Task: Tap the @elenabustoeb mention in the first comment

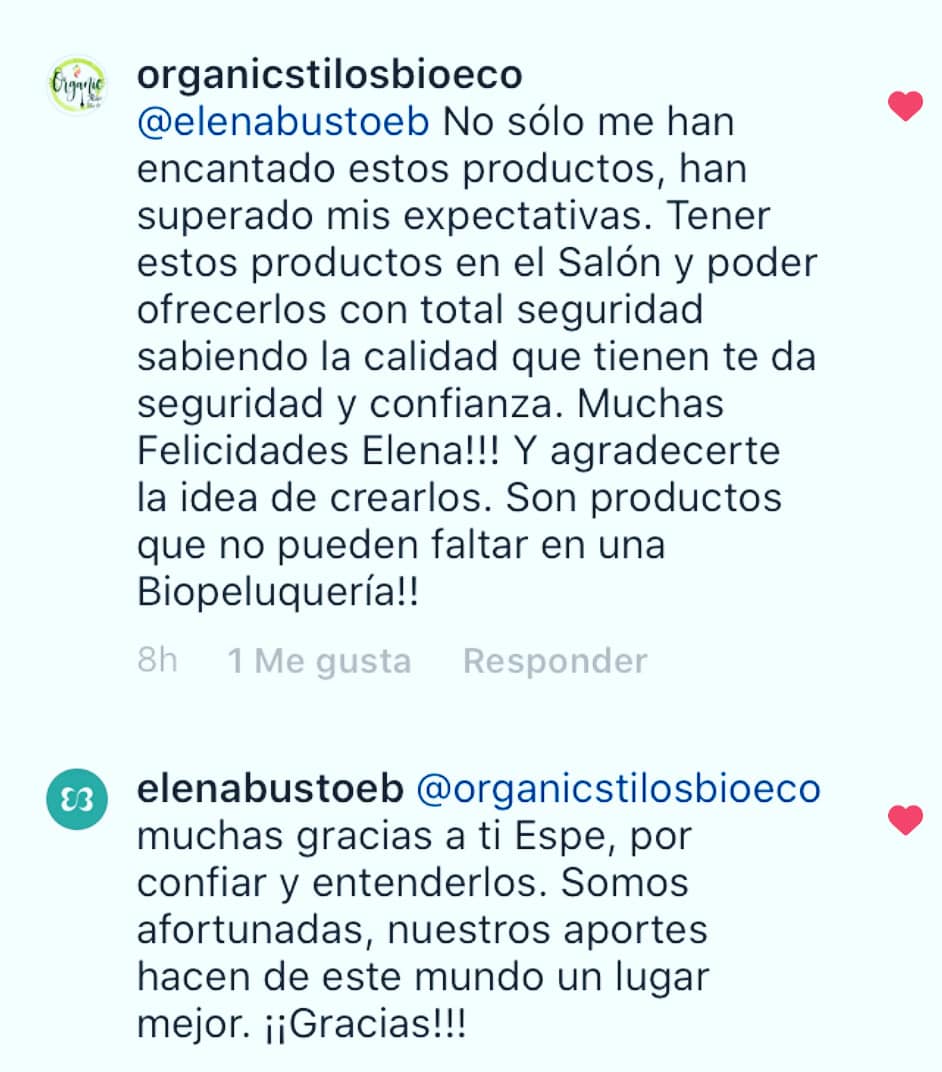Action: coord(283,122)
